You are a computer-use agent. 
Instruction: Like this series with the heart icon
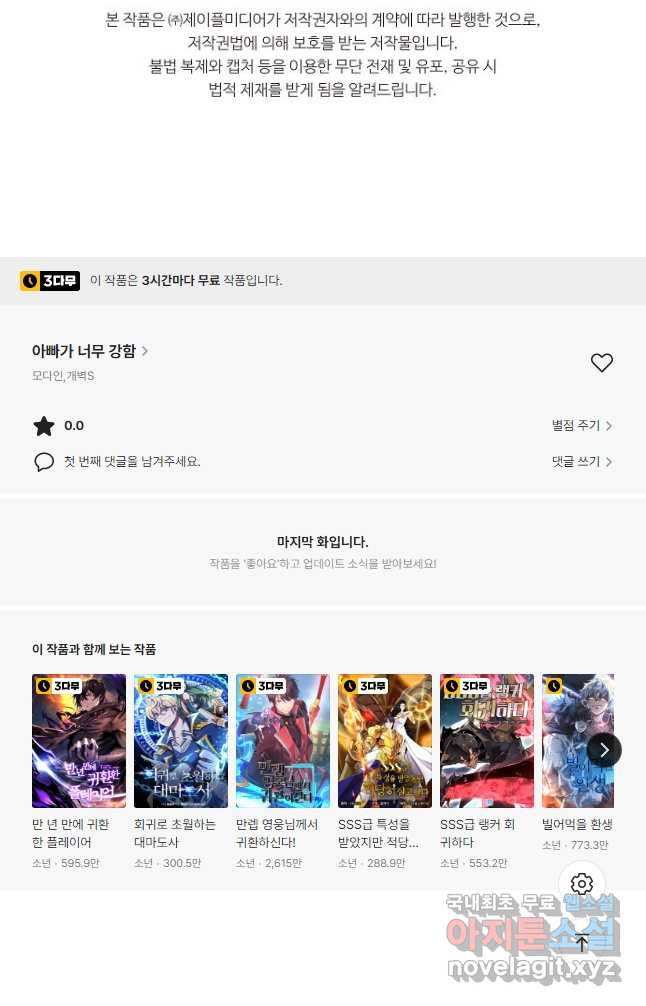pos(601,363)
